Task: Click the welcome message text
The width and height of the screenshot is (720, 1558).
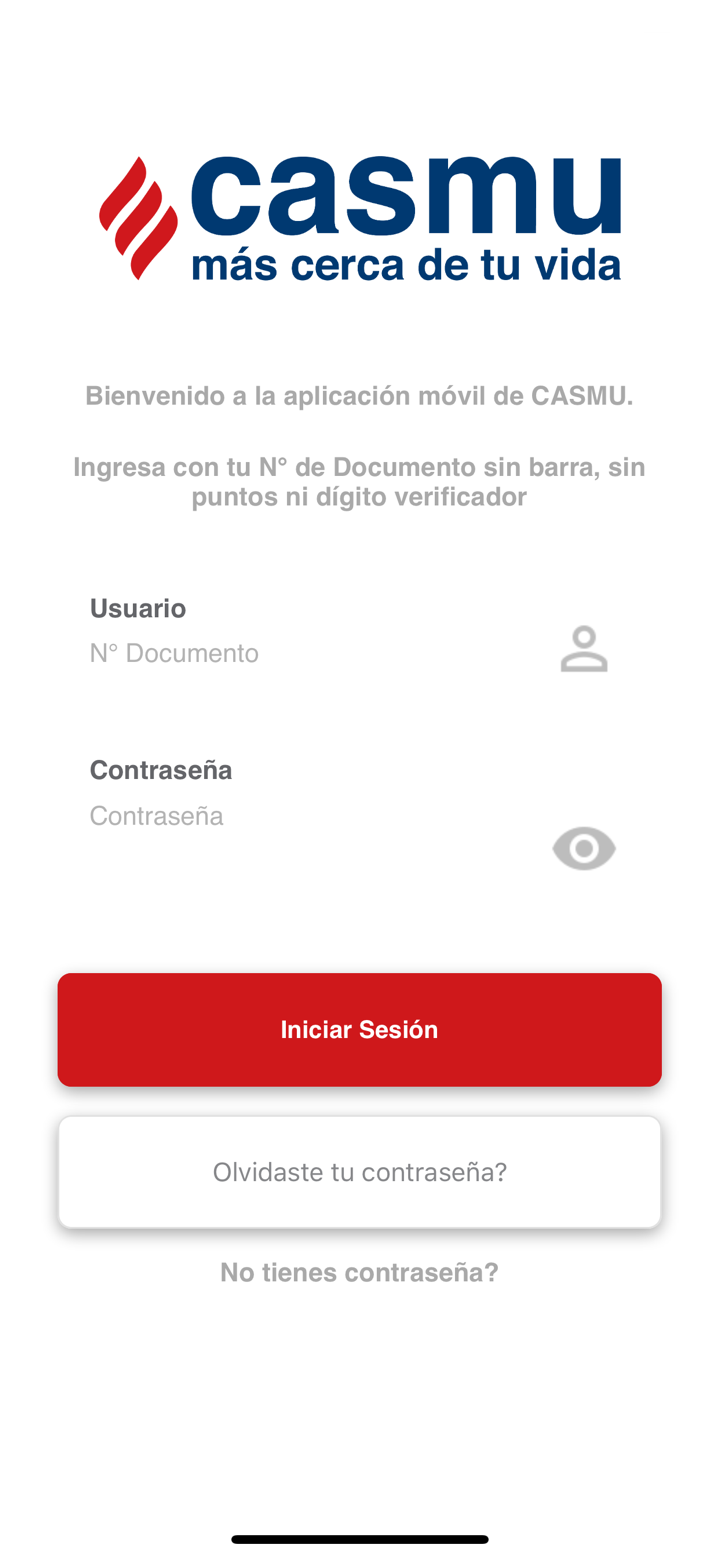Action: [x=360, y=395]
